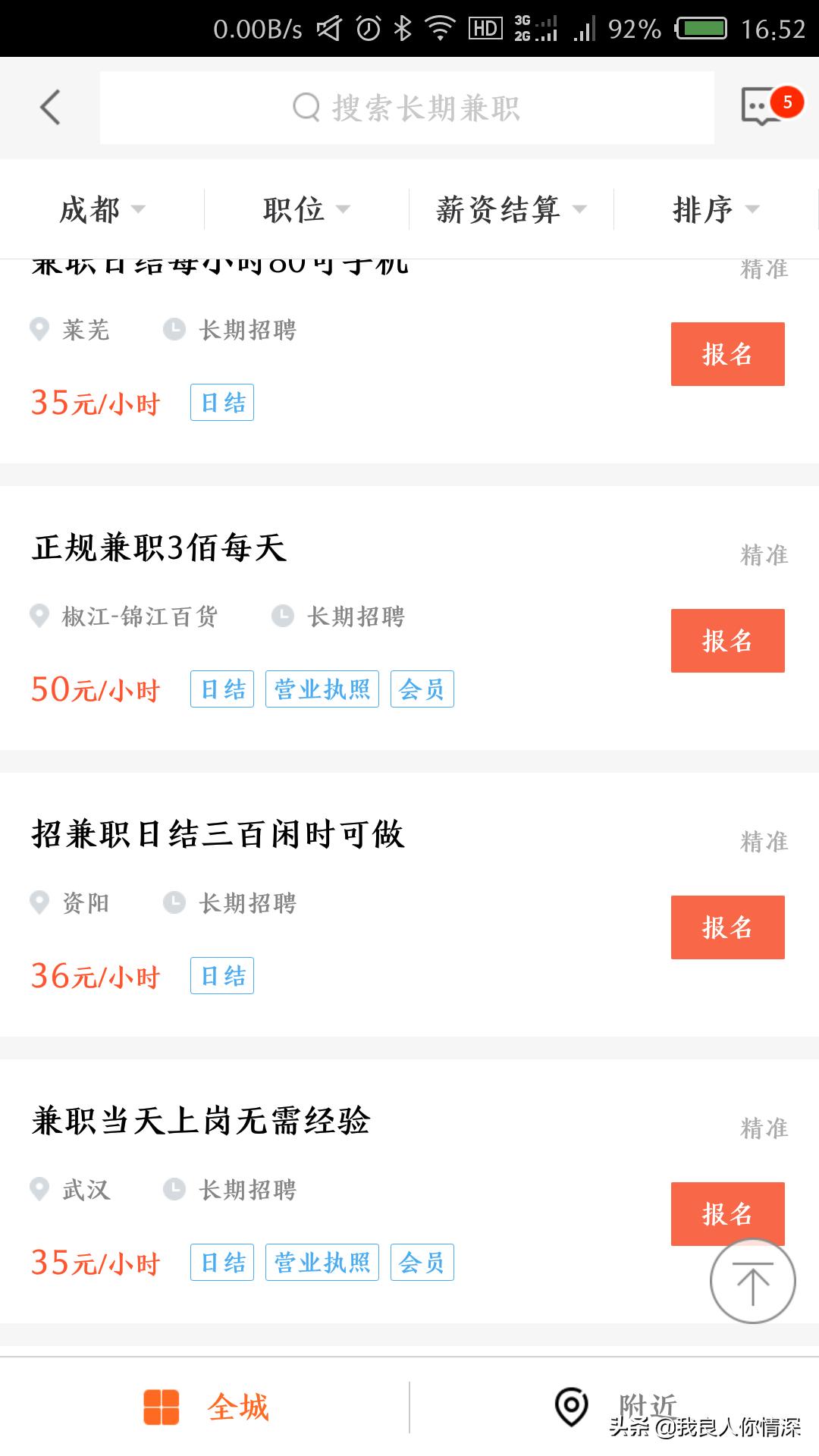Toggle the 会员 tag on the 椒江 listing

tap(422, 689)
